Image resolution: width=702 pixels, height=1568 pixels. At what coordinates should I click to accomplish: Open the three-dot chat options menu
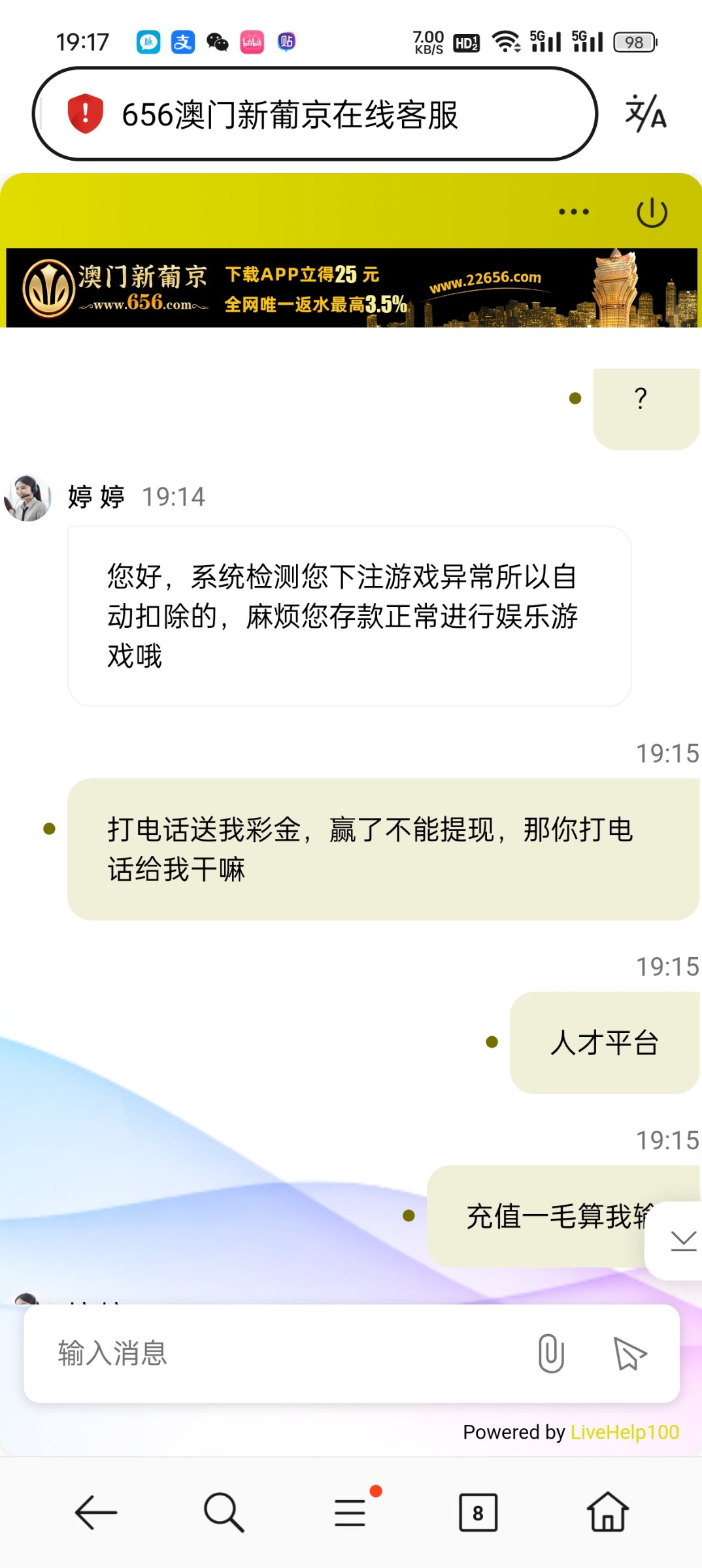pyautogui.click(x=573, y=212)
